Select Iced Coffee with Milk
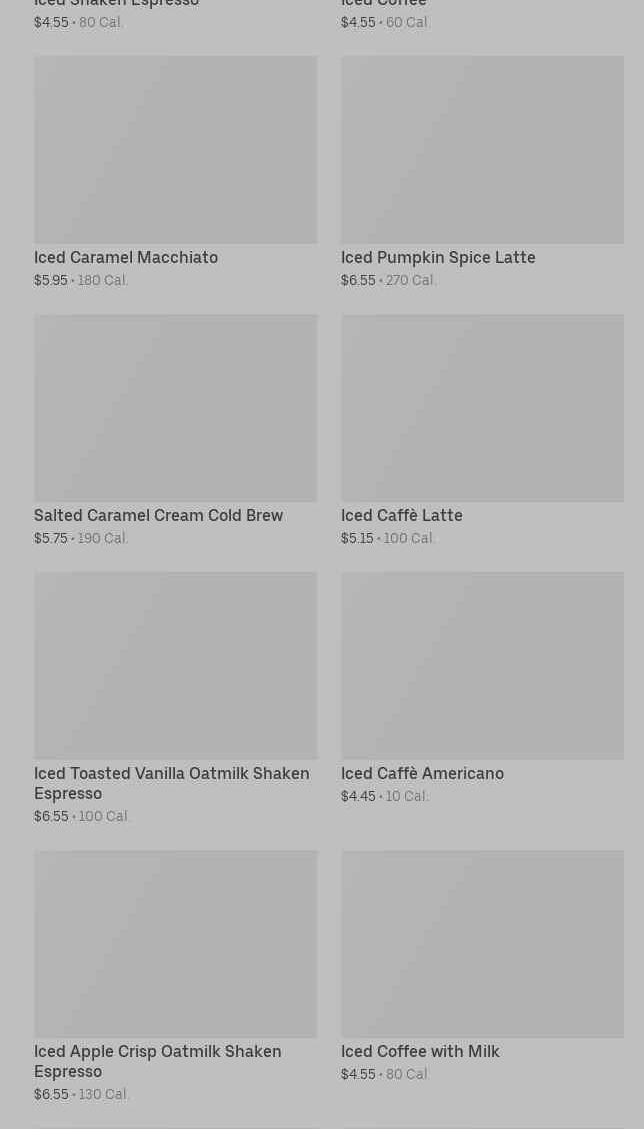 point(482,966)
